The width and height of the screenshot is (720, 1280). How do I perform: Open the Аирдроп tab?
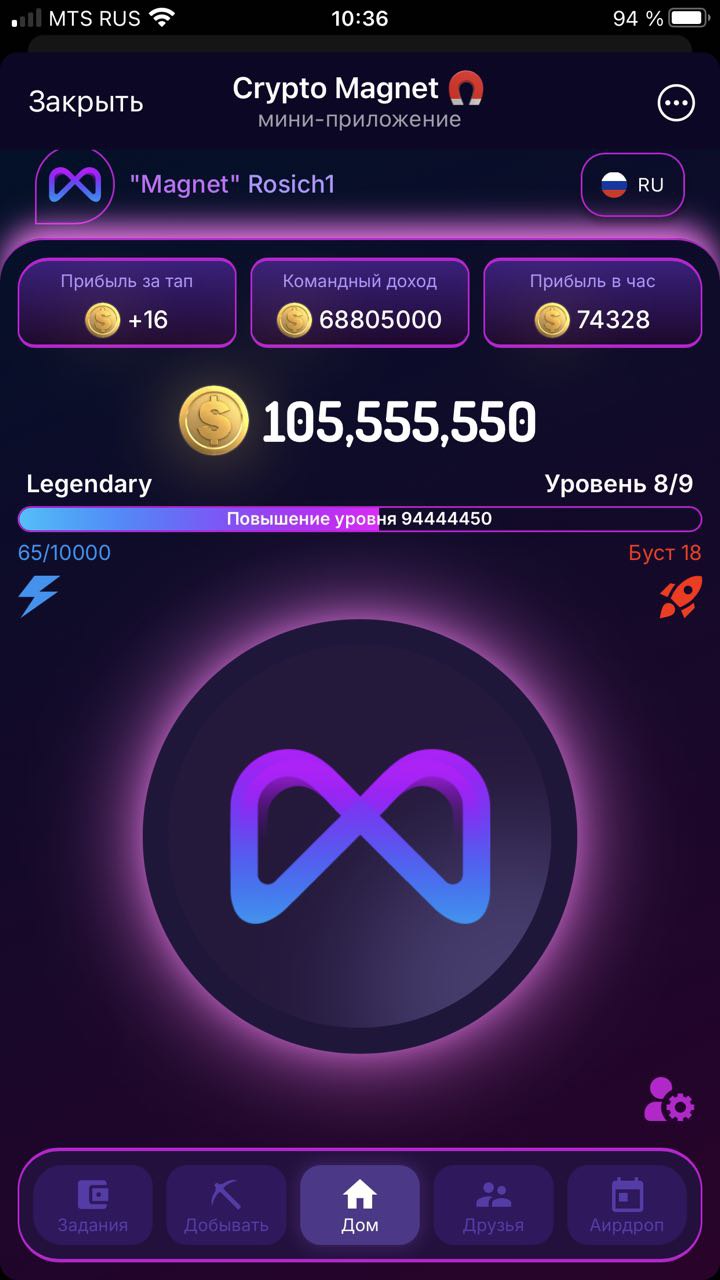click(x=626, y=1205)
